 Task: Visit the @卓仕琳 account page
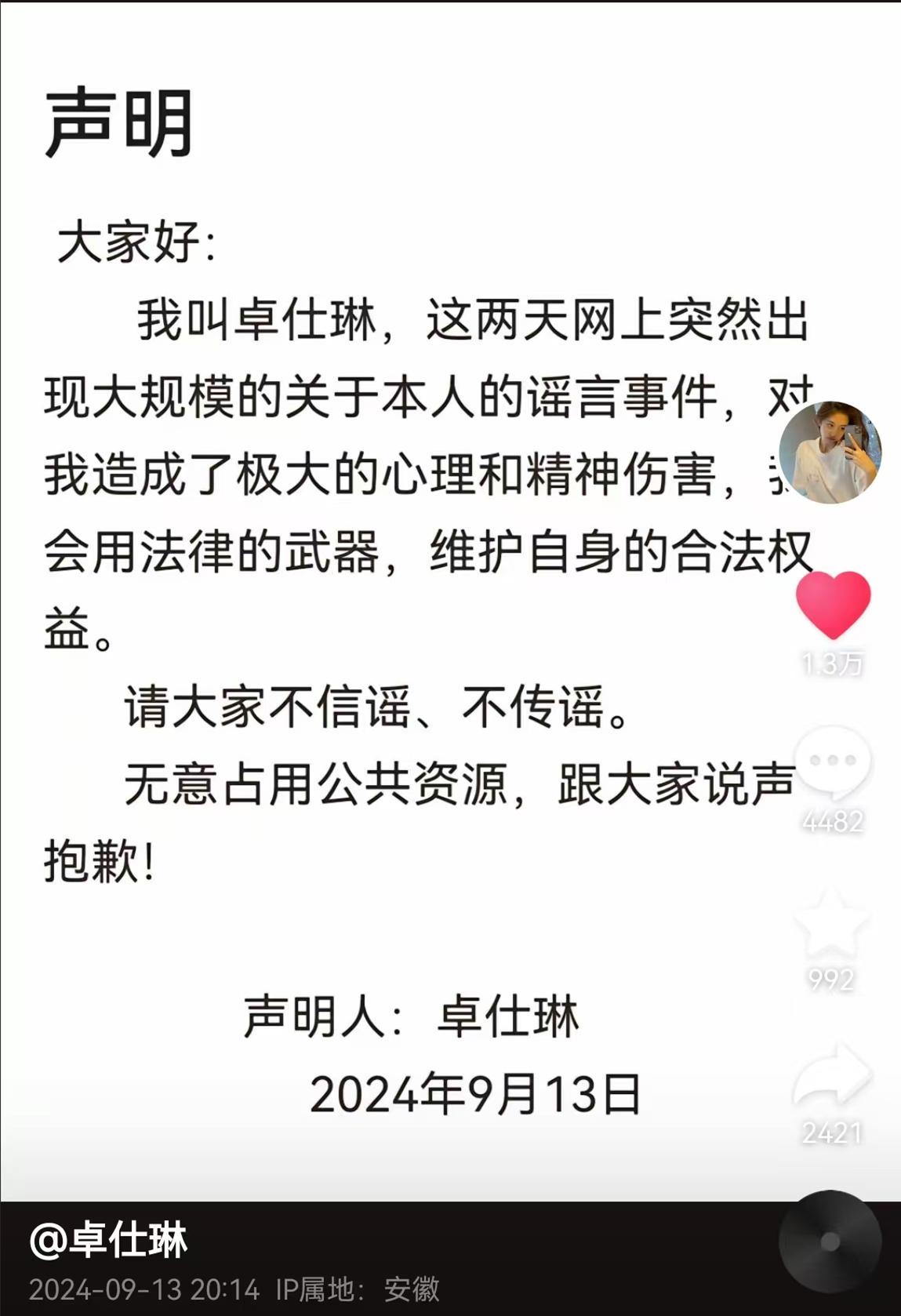tap(109, 1240)
